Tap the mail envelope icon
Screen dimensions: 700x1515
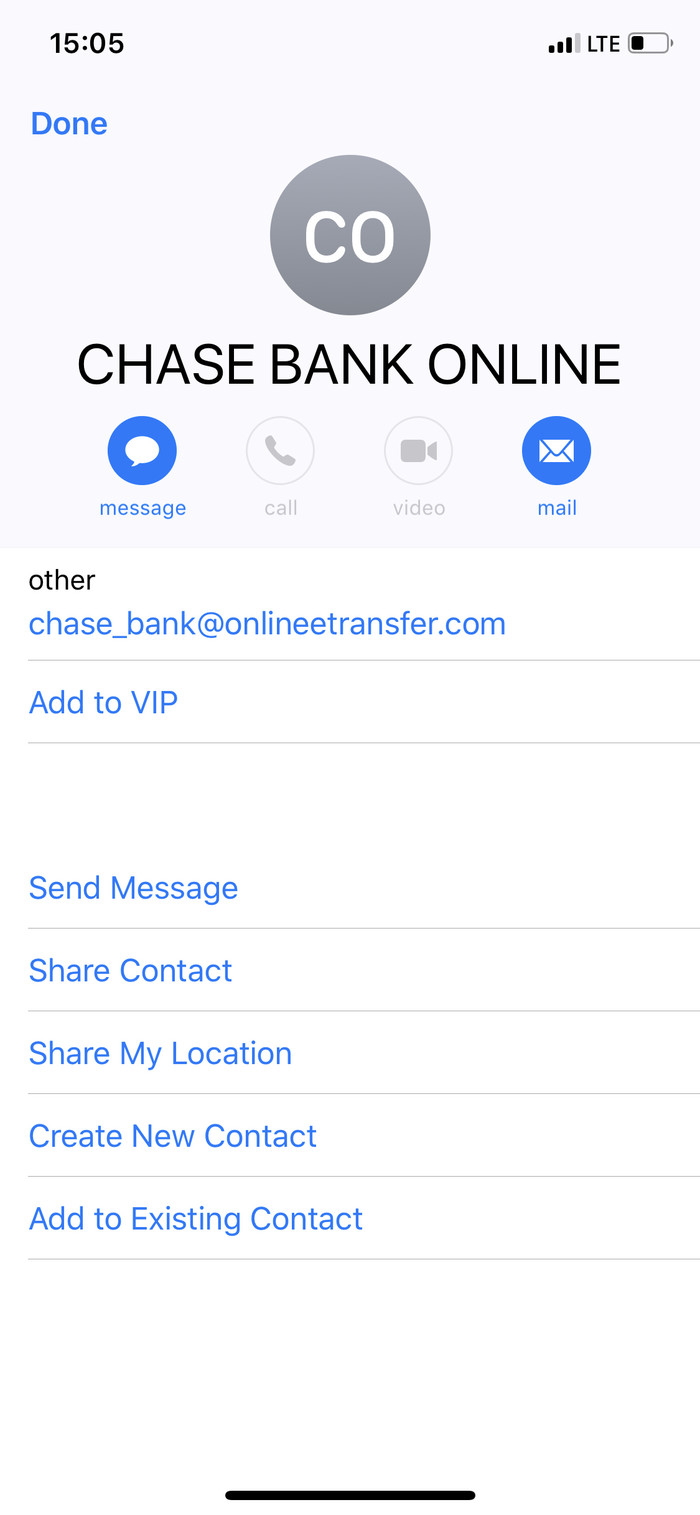[556, 451]
